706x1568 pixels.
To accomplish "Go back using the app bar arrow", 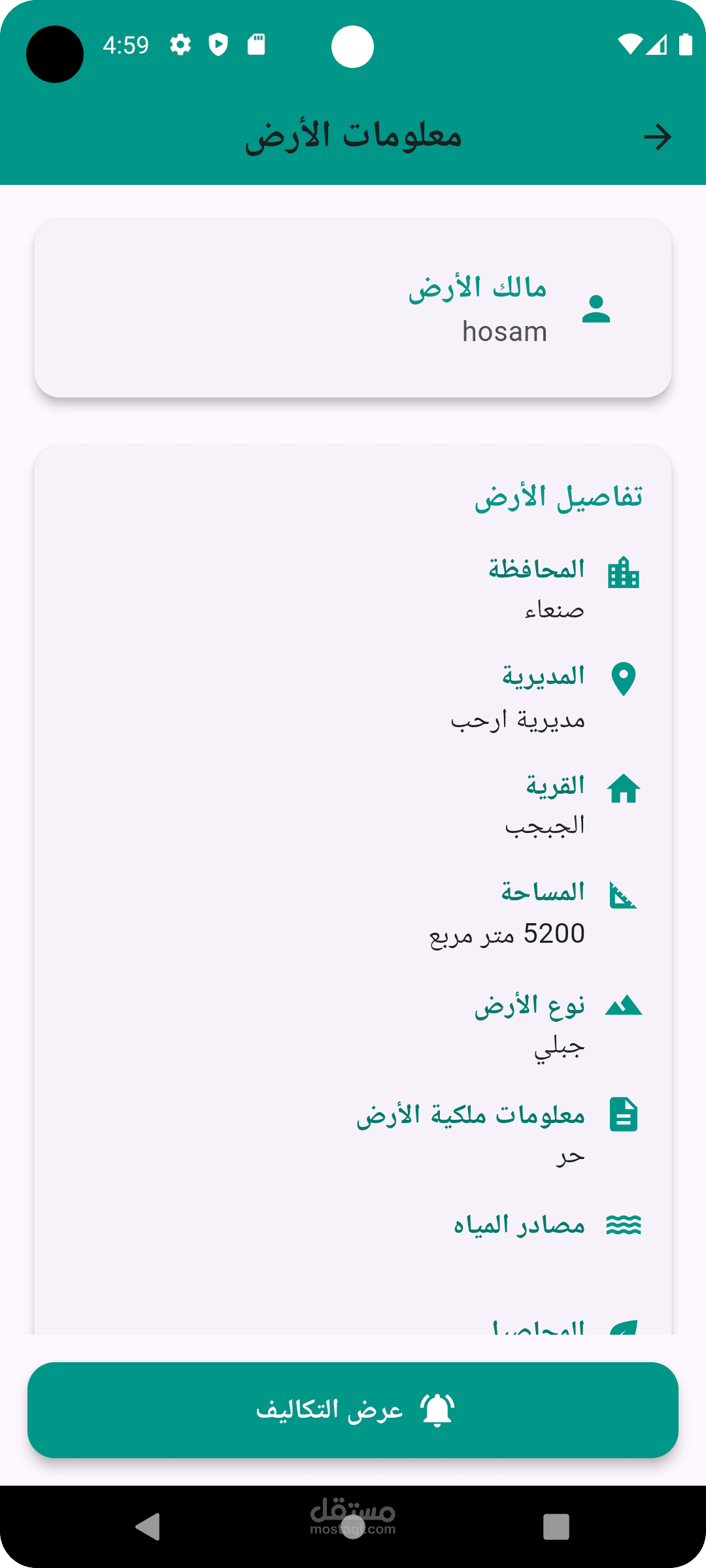I will tap(658, 137).
